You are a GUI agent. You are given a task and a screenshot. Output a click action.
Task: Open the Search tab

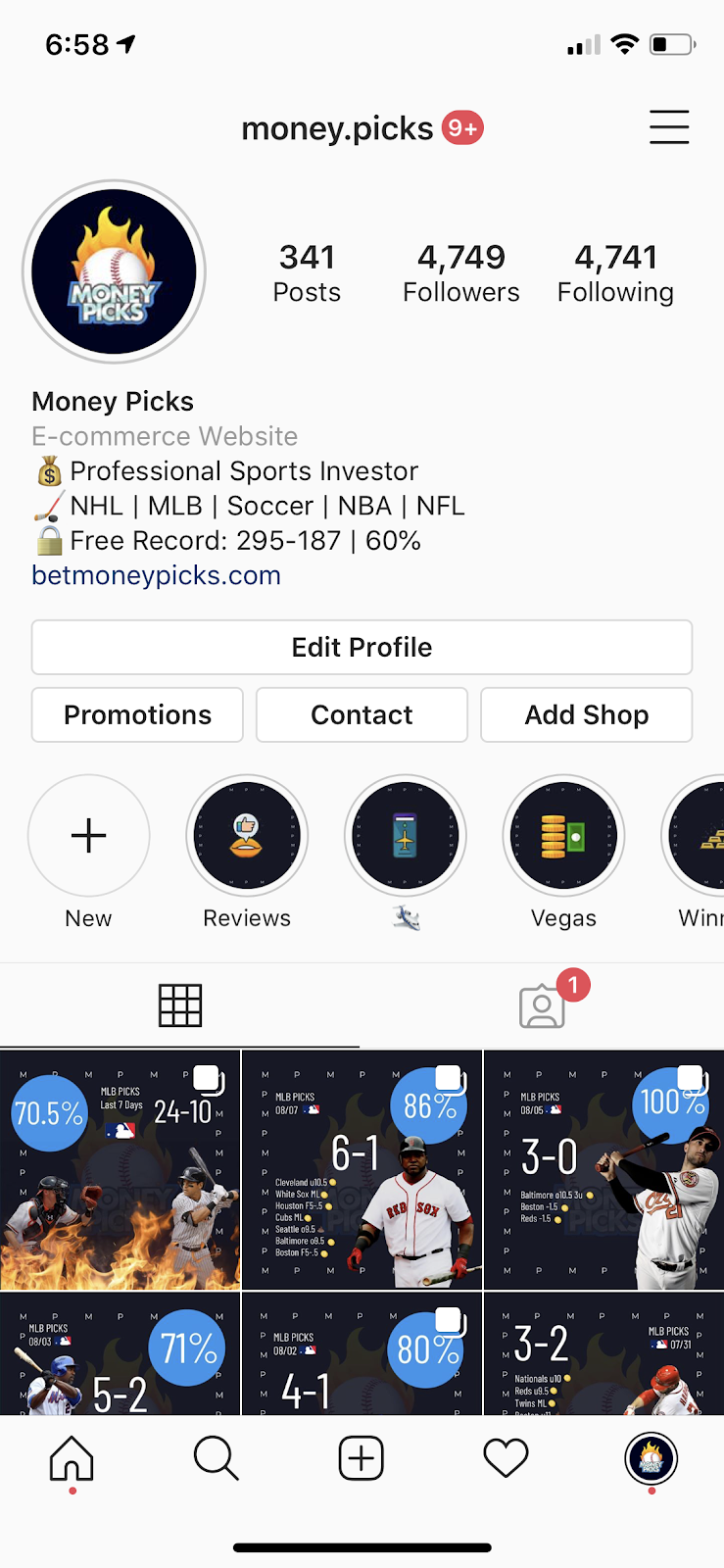pyautogui.click(x=217, y=1458)
